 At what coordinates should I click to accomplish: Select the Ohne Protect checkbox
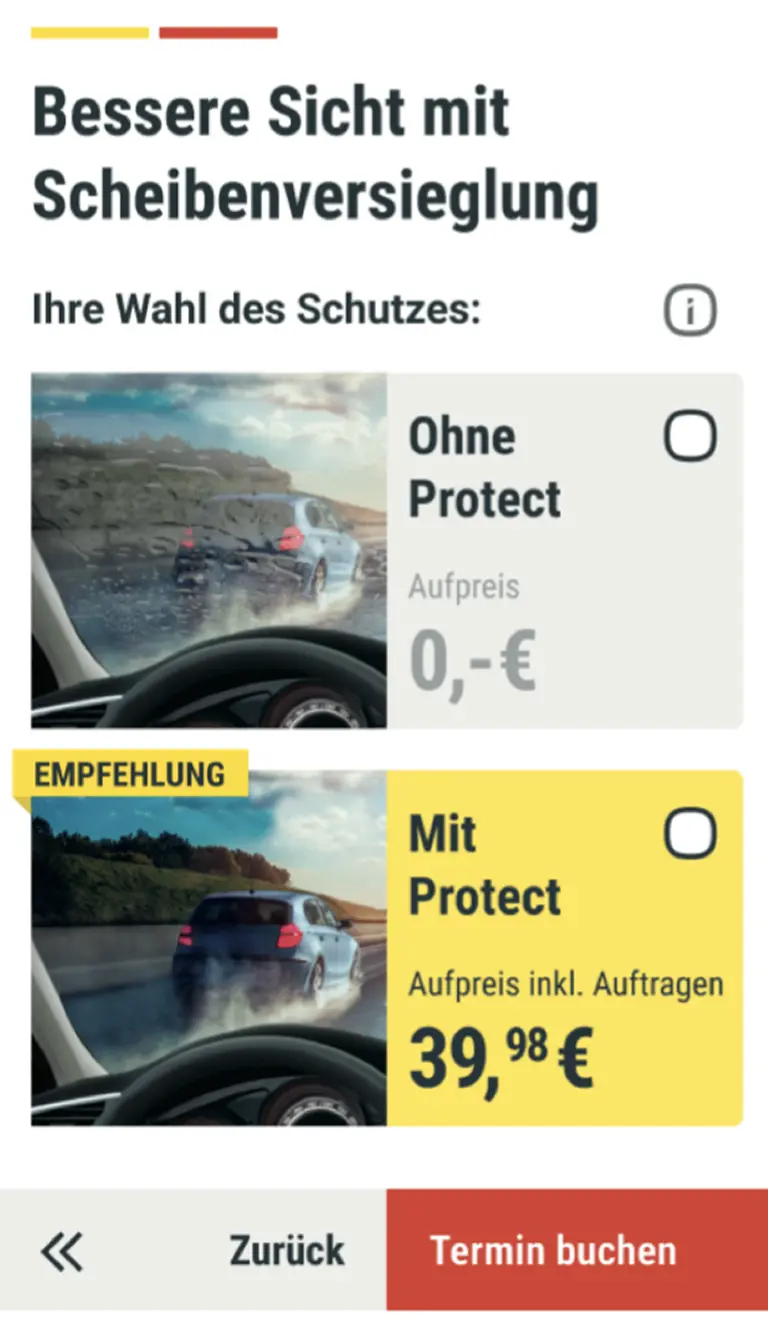point(690,436)
